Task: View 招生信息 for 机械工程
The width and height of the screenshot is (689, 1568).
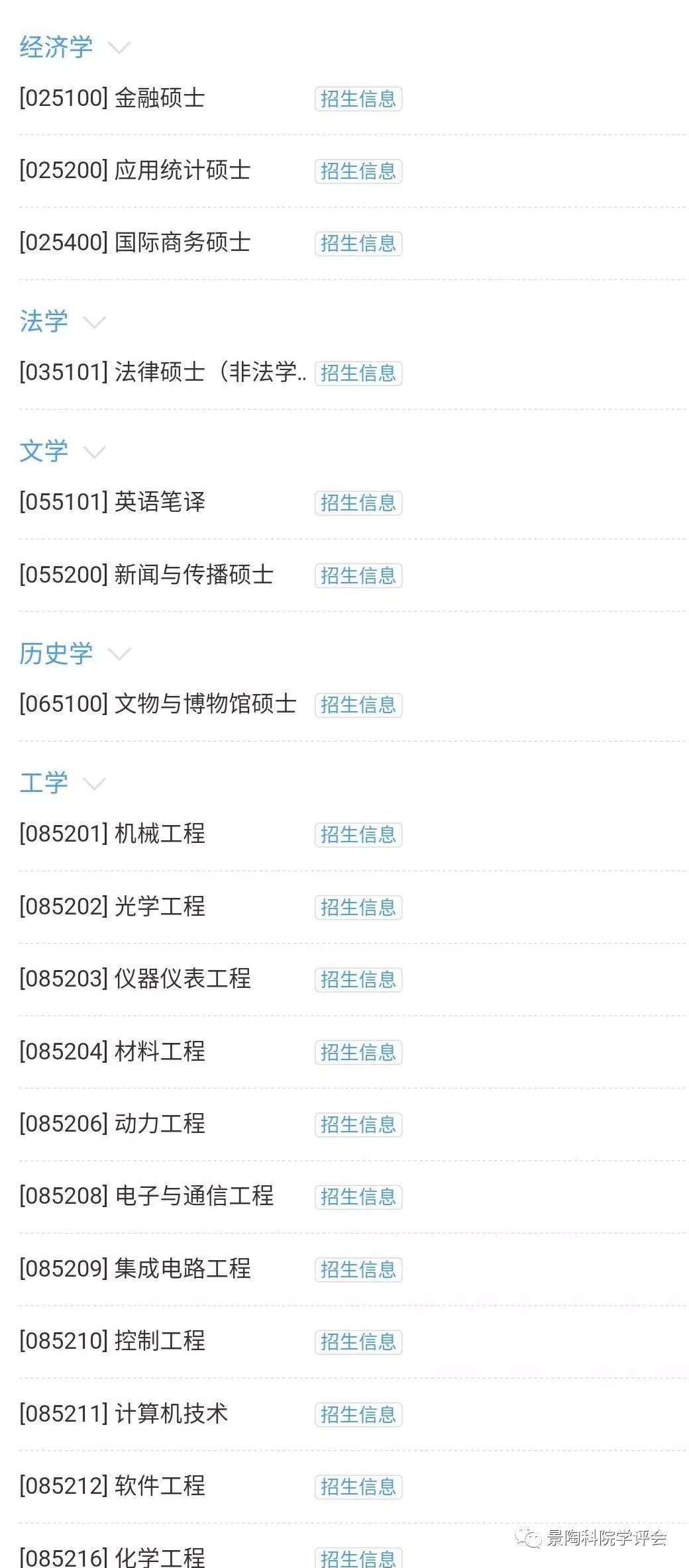Action: pyautogui.click(x=358, y=835)
